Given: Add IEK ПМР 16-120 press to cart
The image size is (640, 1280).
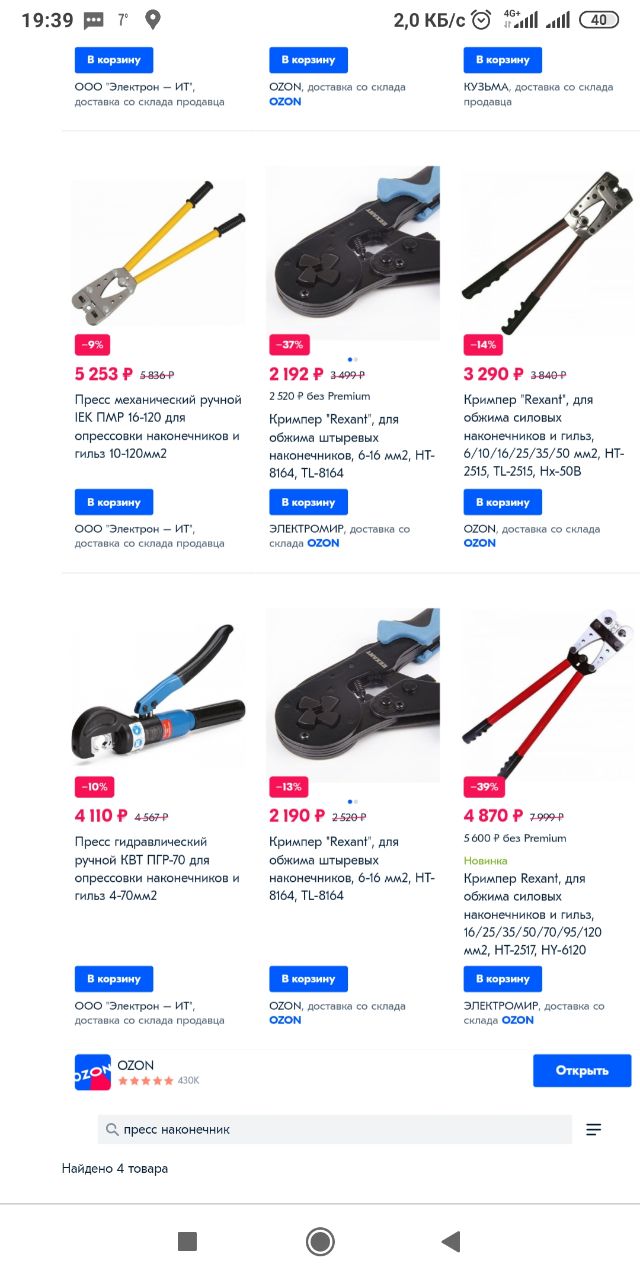Looking at the screenshot, I should pyautogui.click(x=114, y=502).
